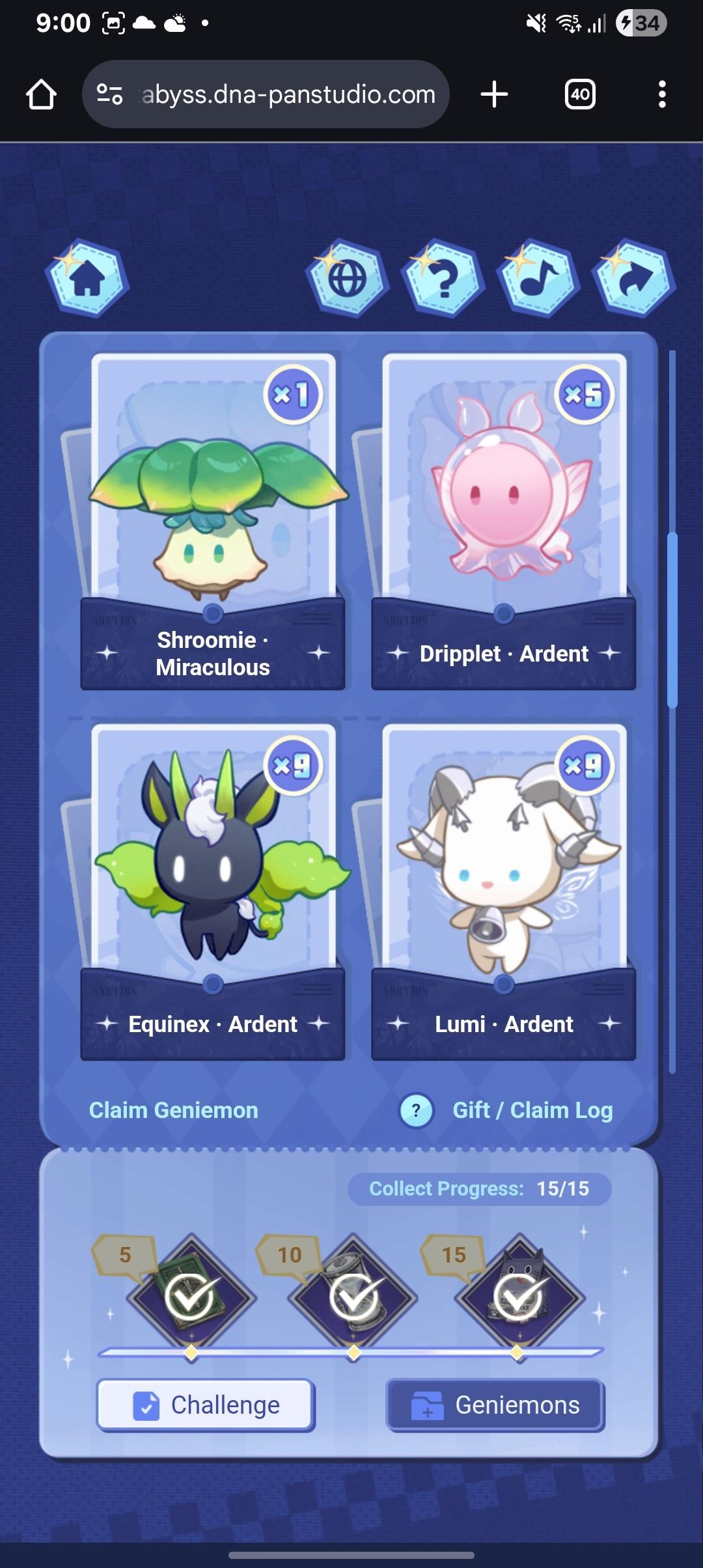Share via the arrow hexagon icon
The height and width of the screenshot is (1568, 703).
[633, 279]
